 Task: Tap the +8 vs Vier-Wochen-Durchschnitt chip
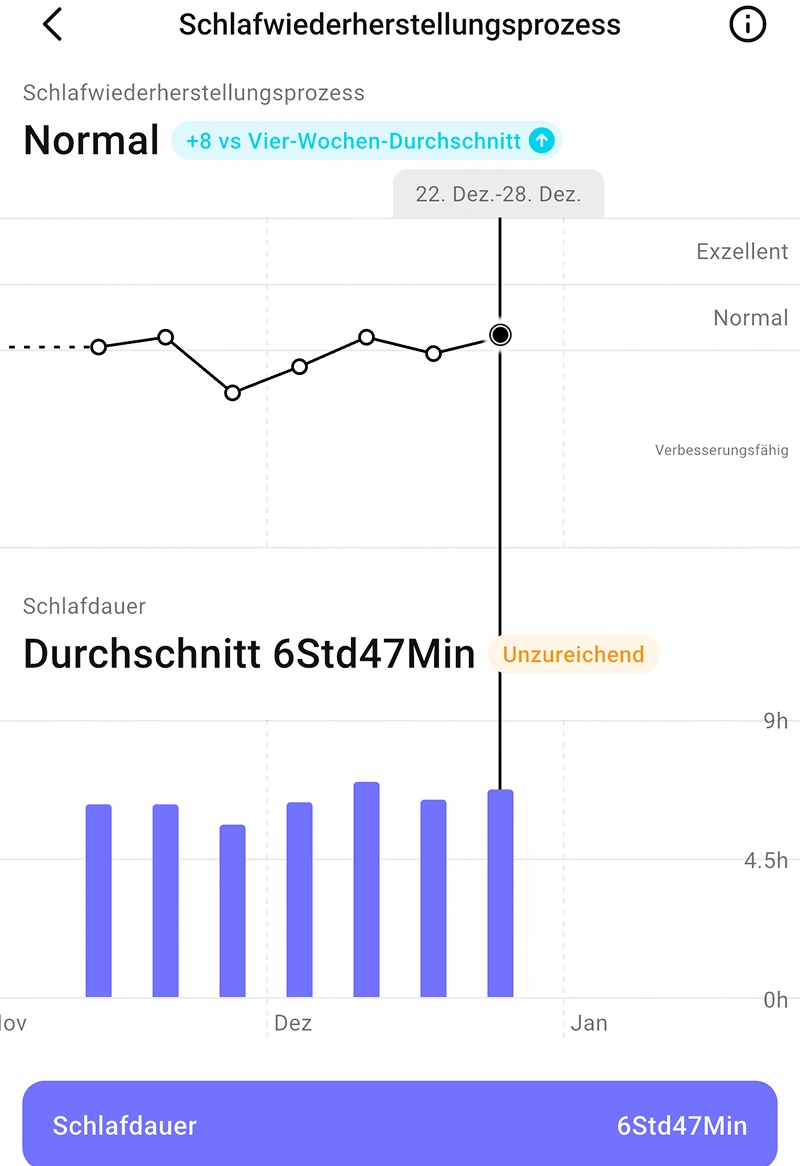367,141
